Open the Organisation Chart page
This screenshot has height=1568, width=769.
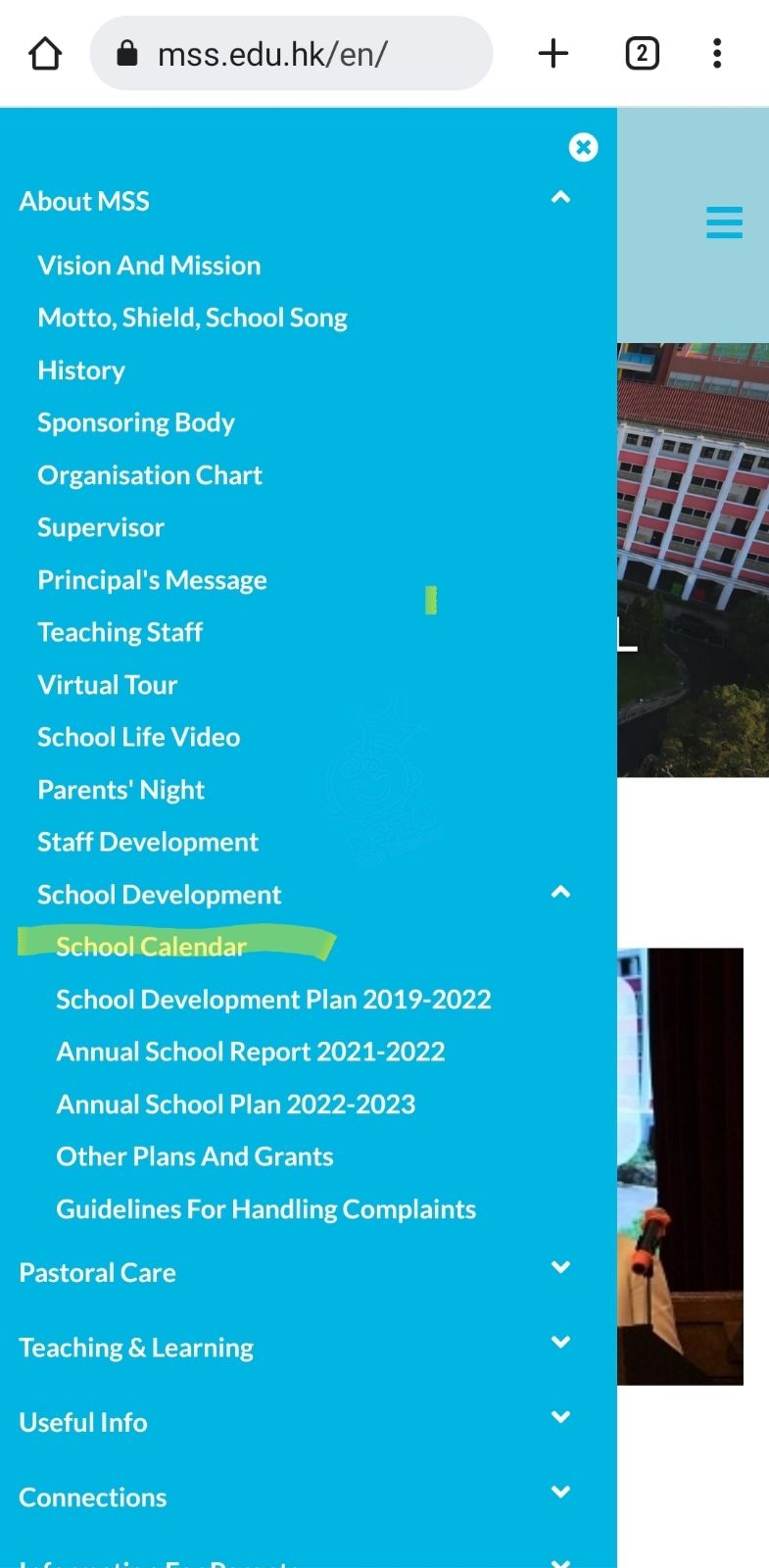click(150, 475)
